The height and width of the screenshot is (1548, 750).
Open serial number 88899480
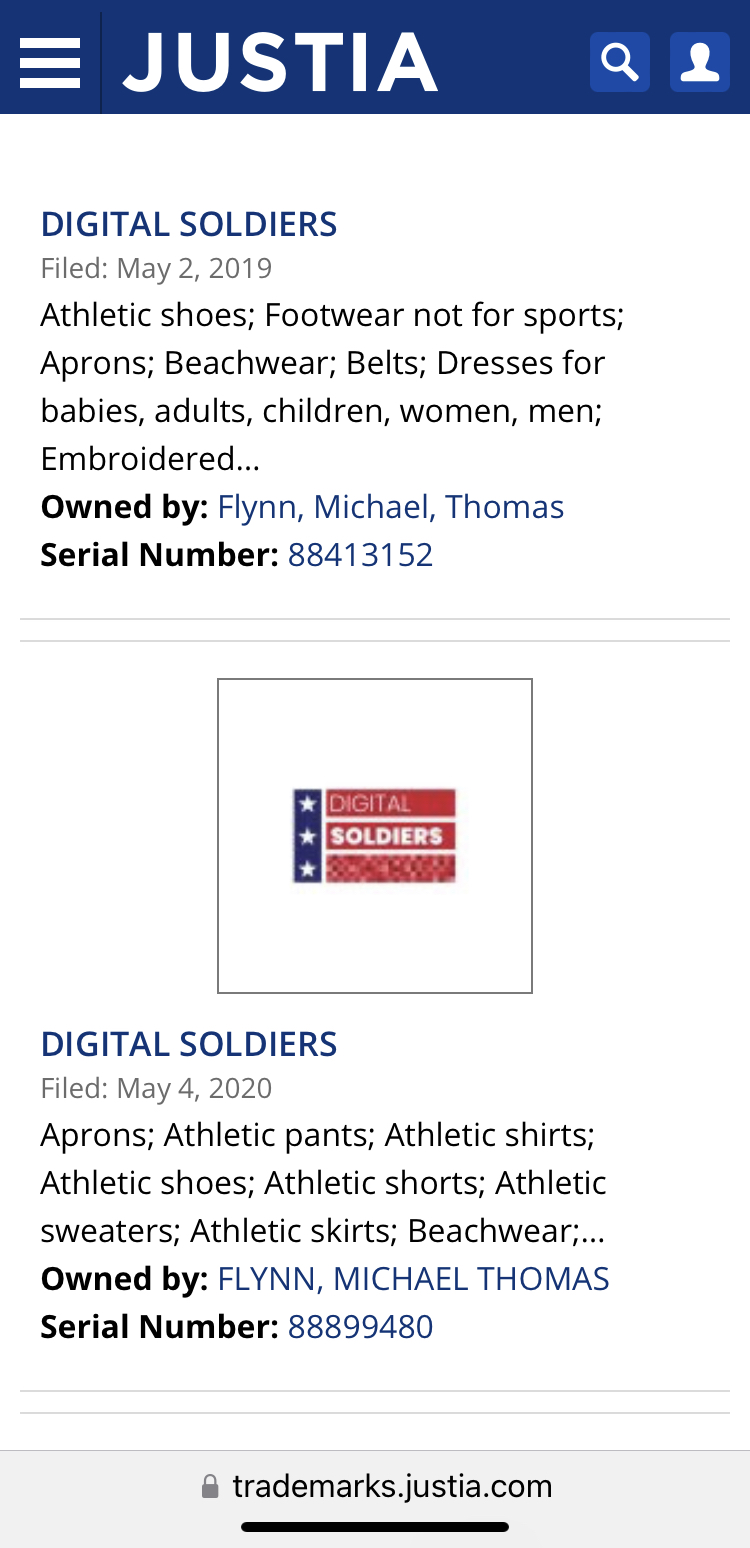point(361,1327)
